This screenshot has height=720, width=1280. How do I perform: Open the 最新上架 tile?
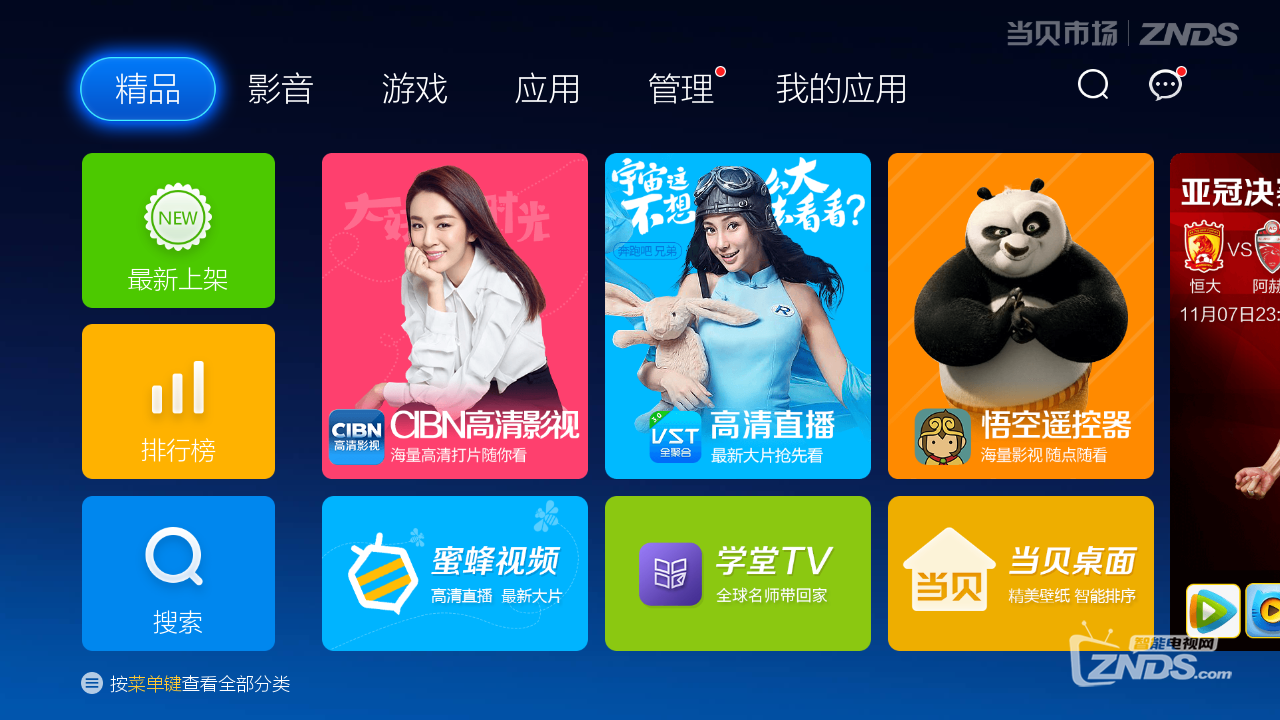point(178,230)
